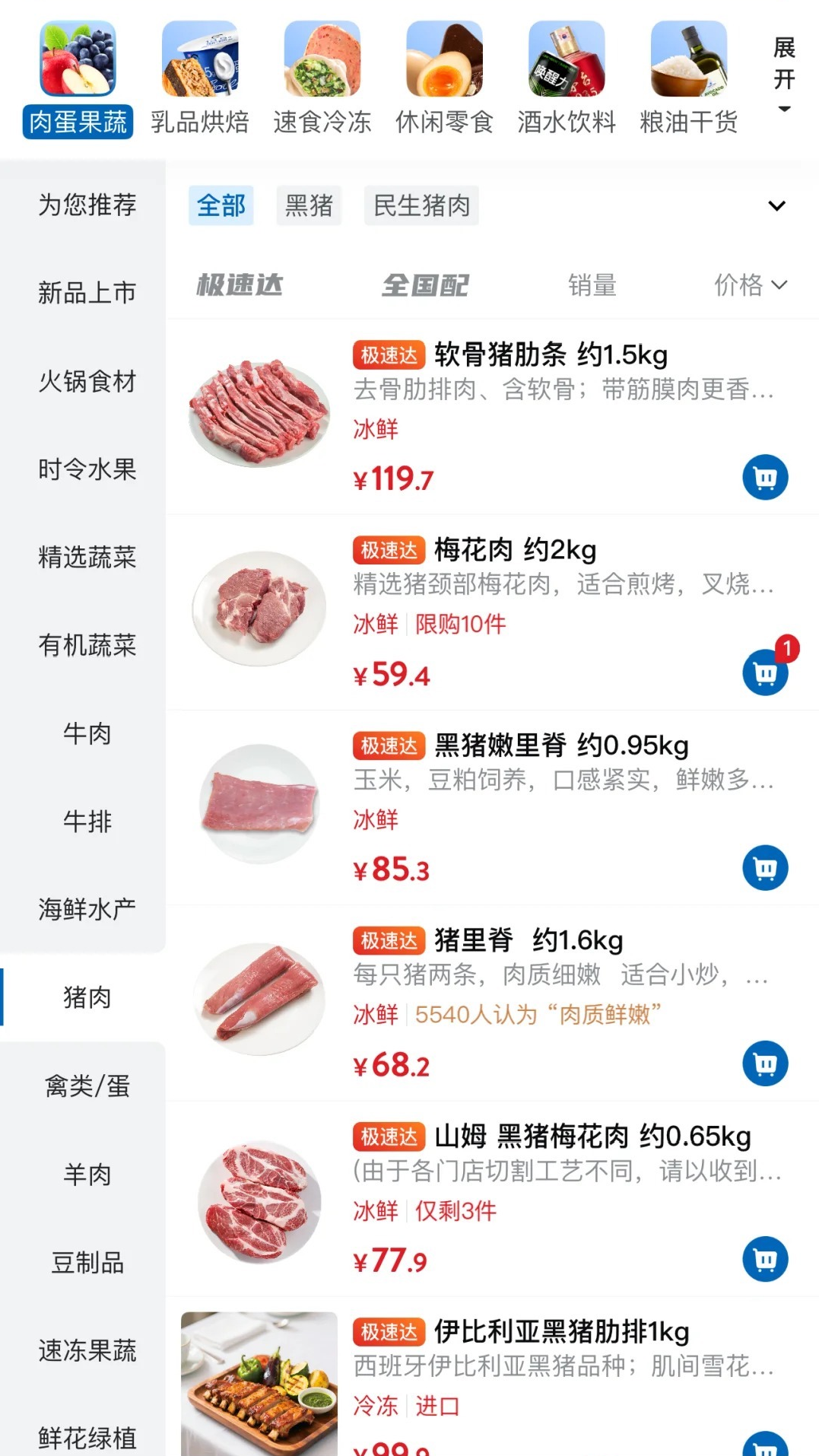Select 全国配 delivery filter
This screenshot has width=819, height=1456.
pos(425,285)
